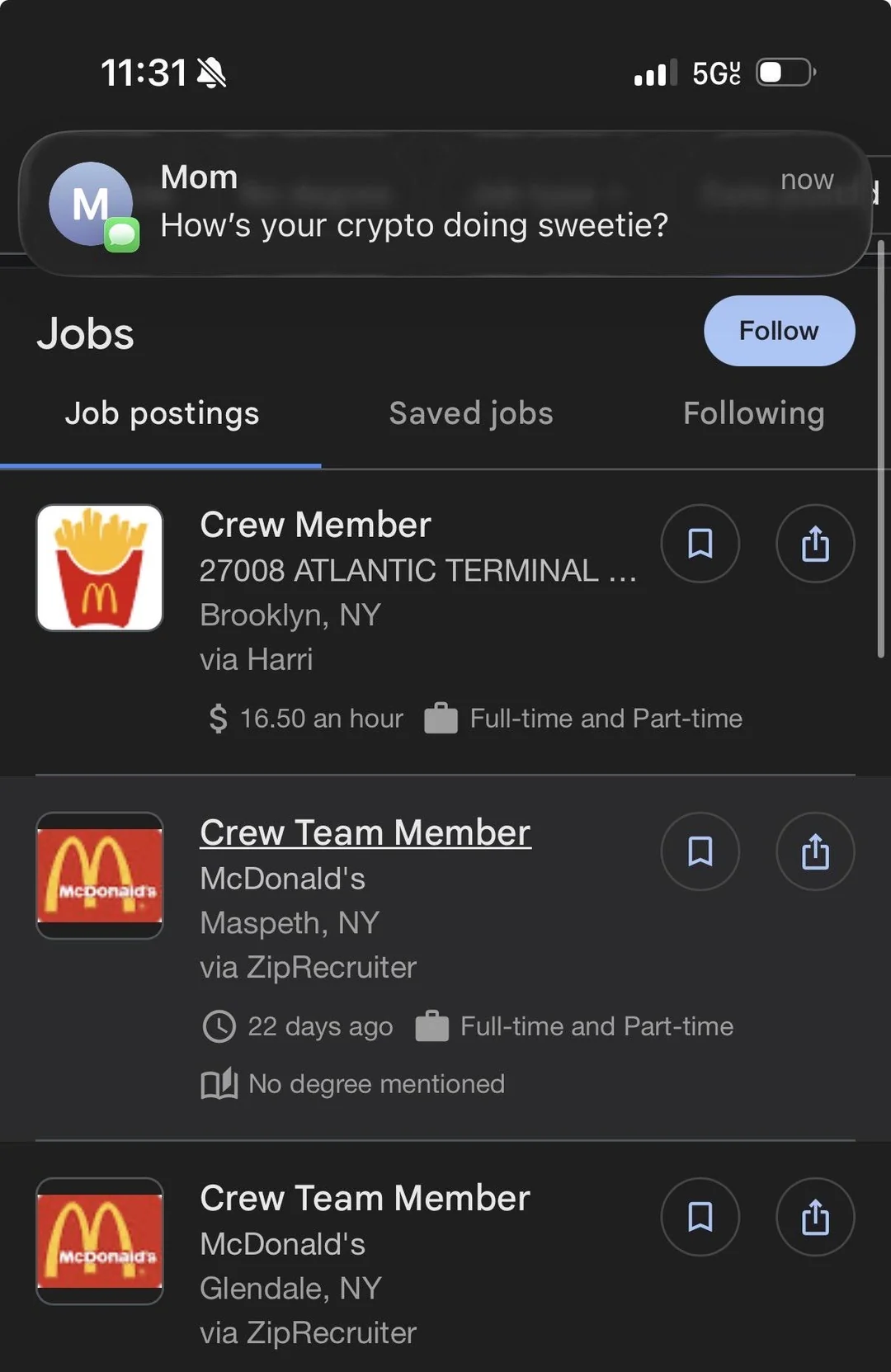Viewport: 891px width, 1372px height.
Task: Open the Crew Team Member Maspeth listing
Action: coord(365,833)
